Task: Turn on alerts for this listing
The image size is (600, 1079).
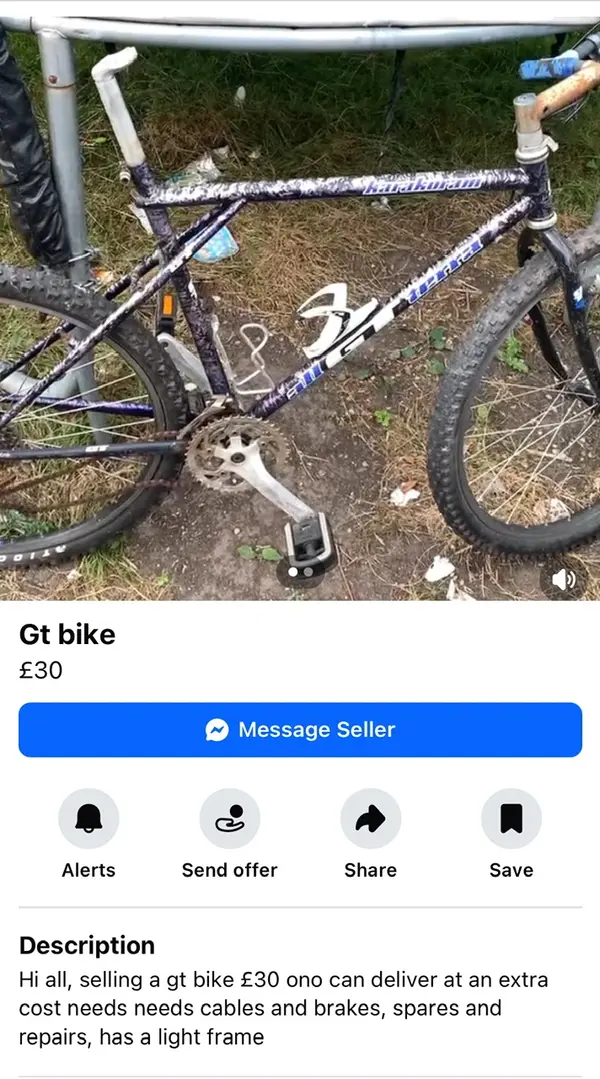Action: (x=89, y=819)
